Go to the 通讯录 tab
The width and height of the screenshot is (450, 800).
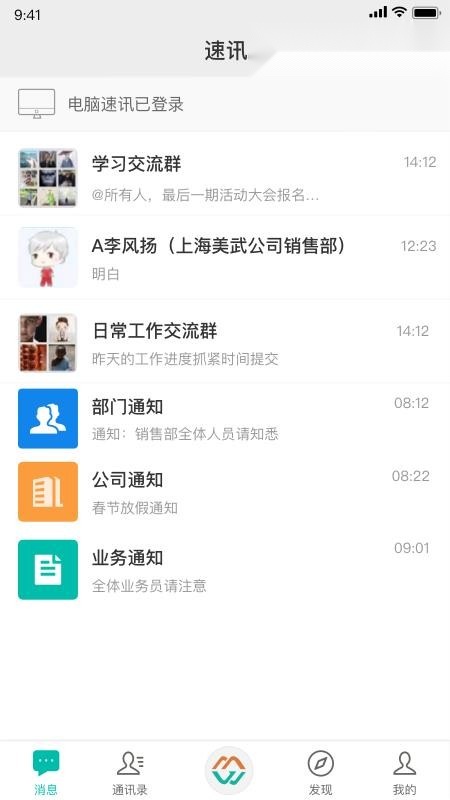(x=130, y=772)
